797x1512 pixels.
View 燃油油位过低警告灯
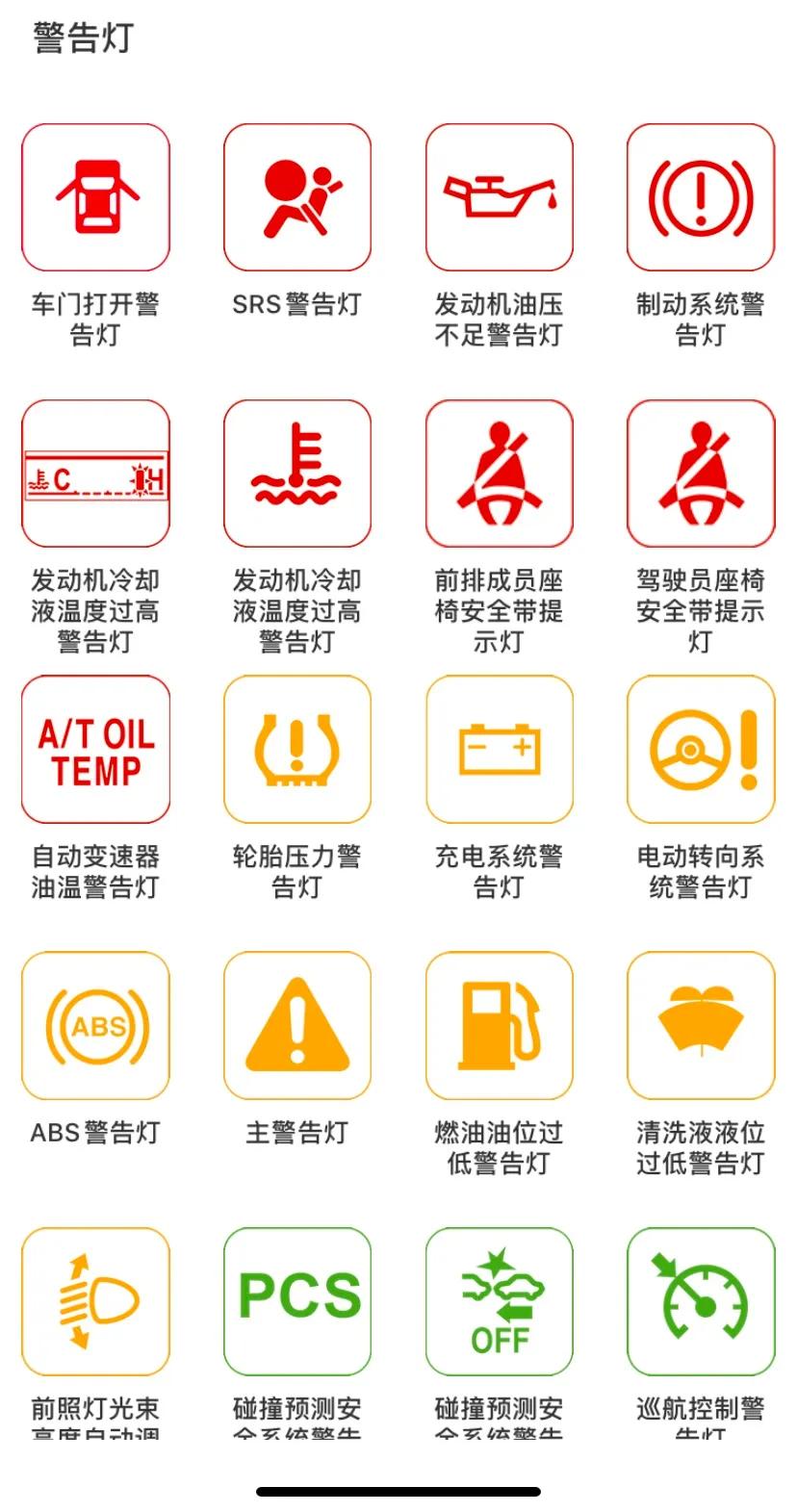click(x=500, y=1025)
